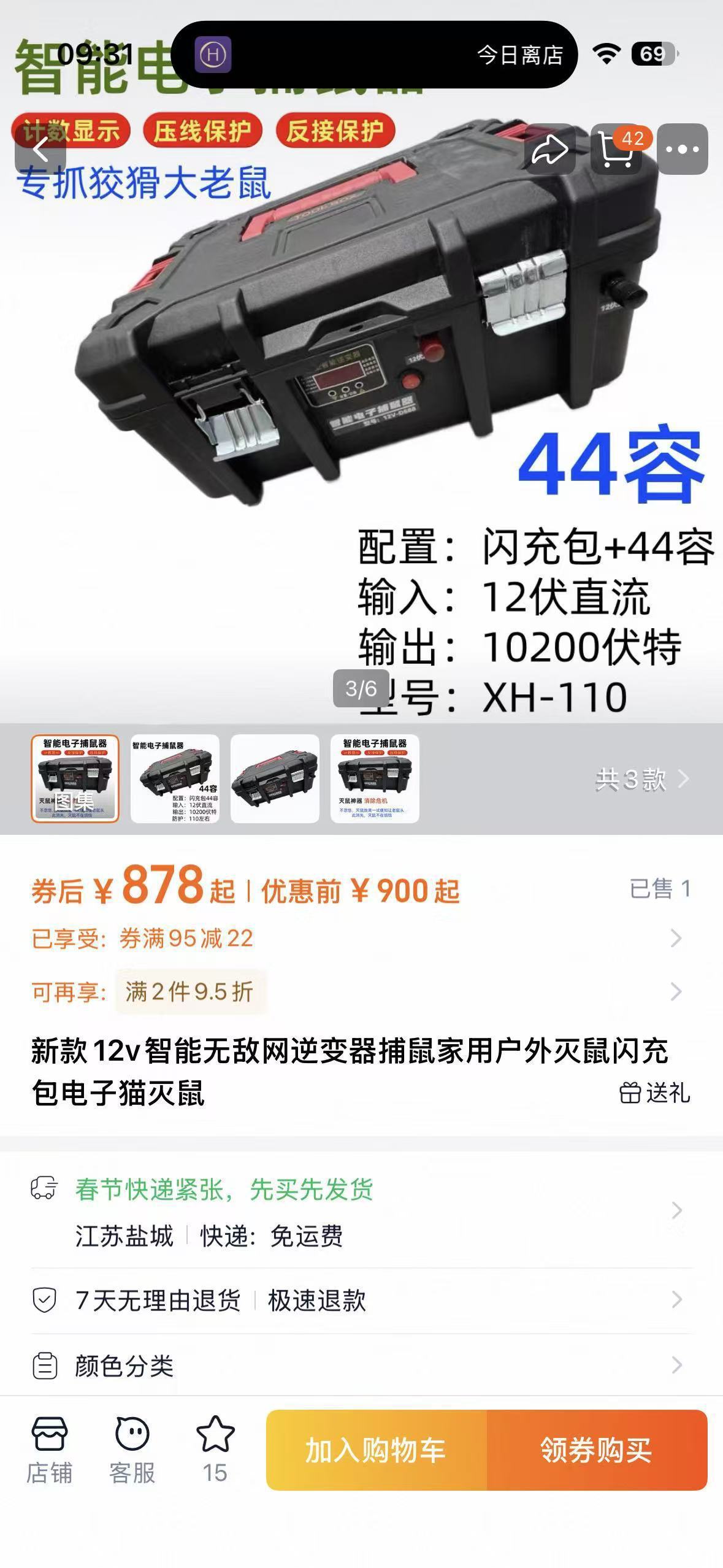Screen dimensions: 723x1568
Task: Navigate back with the back arrow
Action: click(x=40, y=149)
